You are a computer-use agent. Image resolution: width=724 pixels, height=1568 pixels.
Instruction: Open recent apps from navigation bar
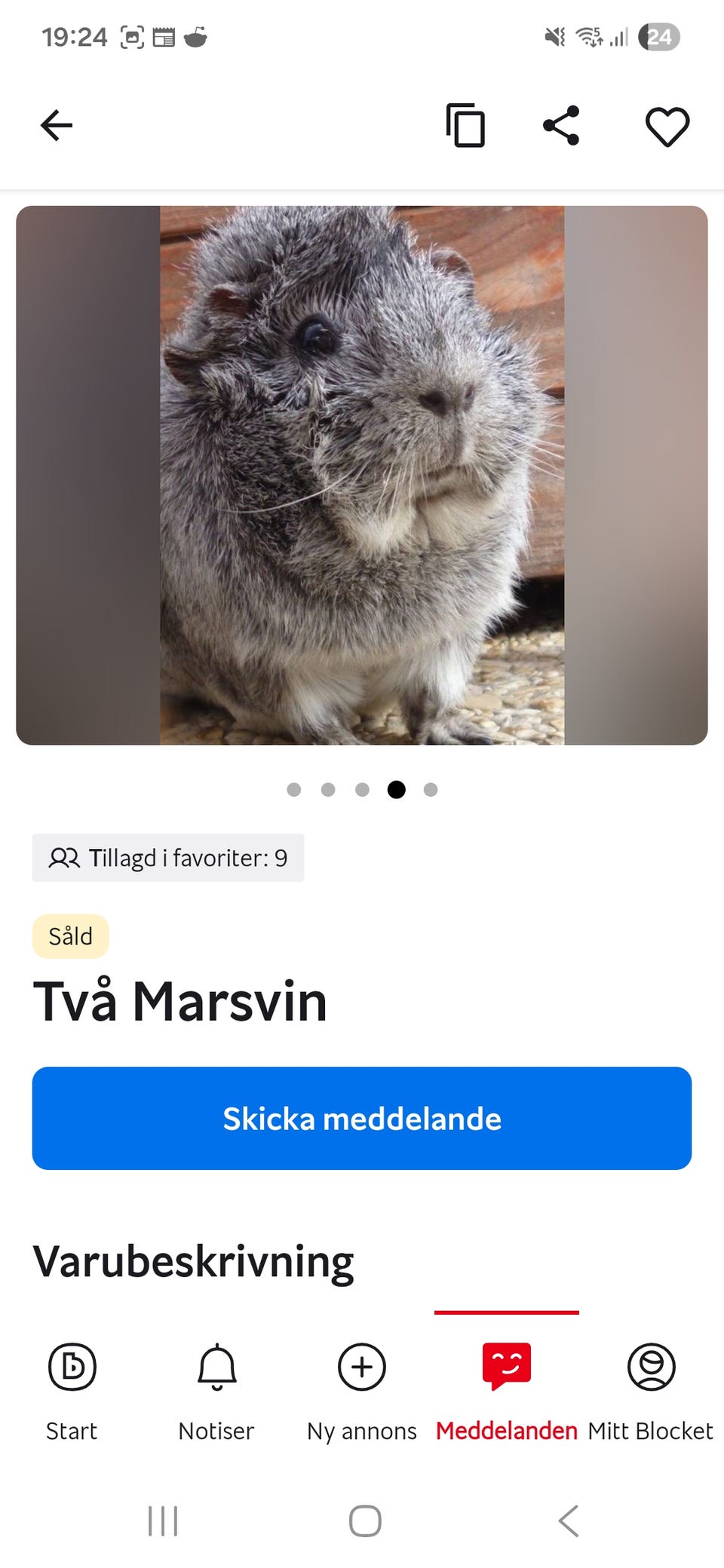click(163, 1521)
